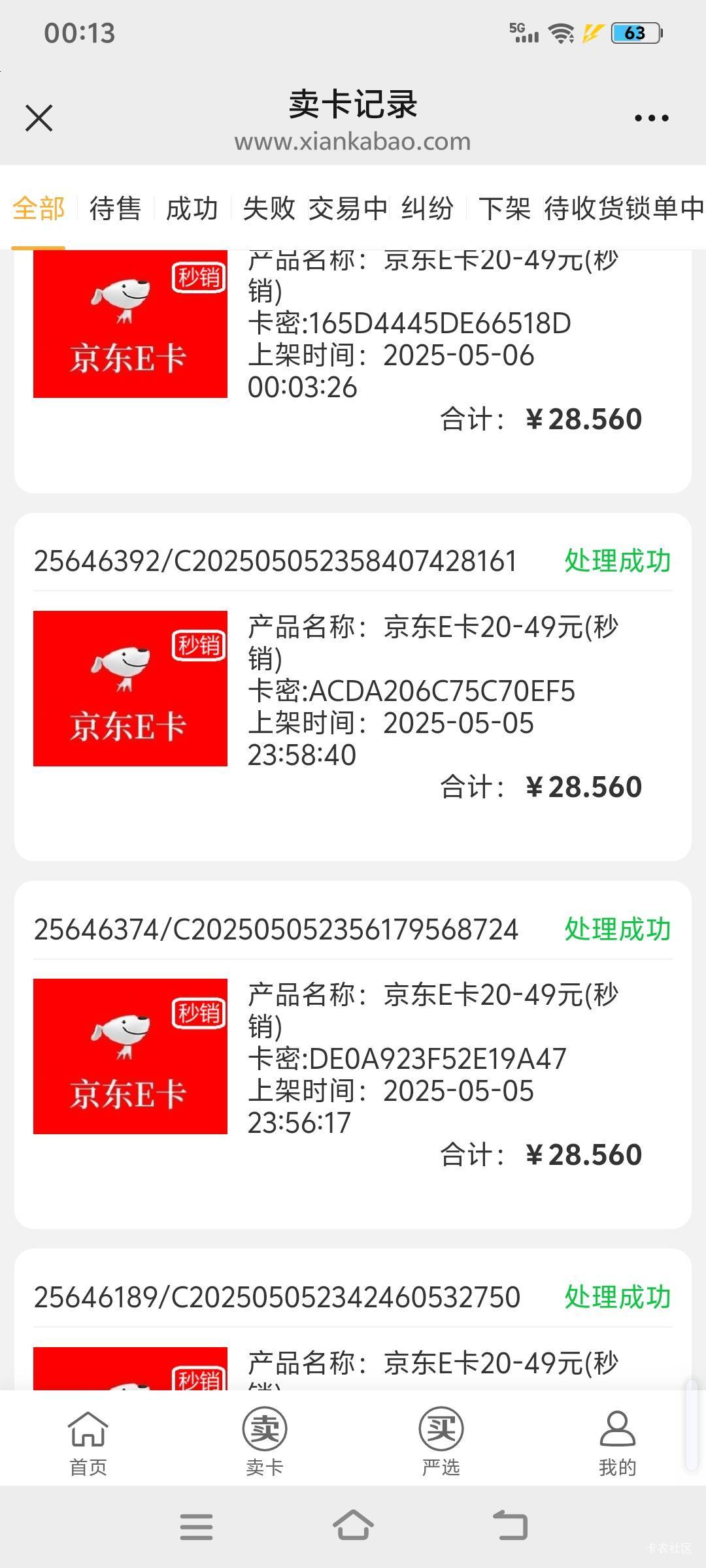Go to the 首页 home tab
706x1568 pixels.
88,1443
